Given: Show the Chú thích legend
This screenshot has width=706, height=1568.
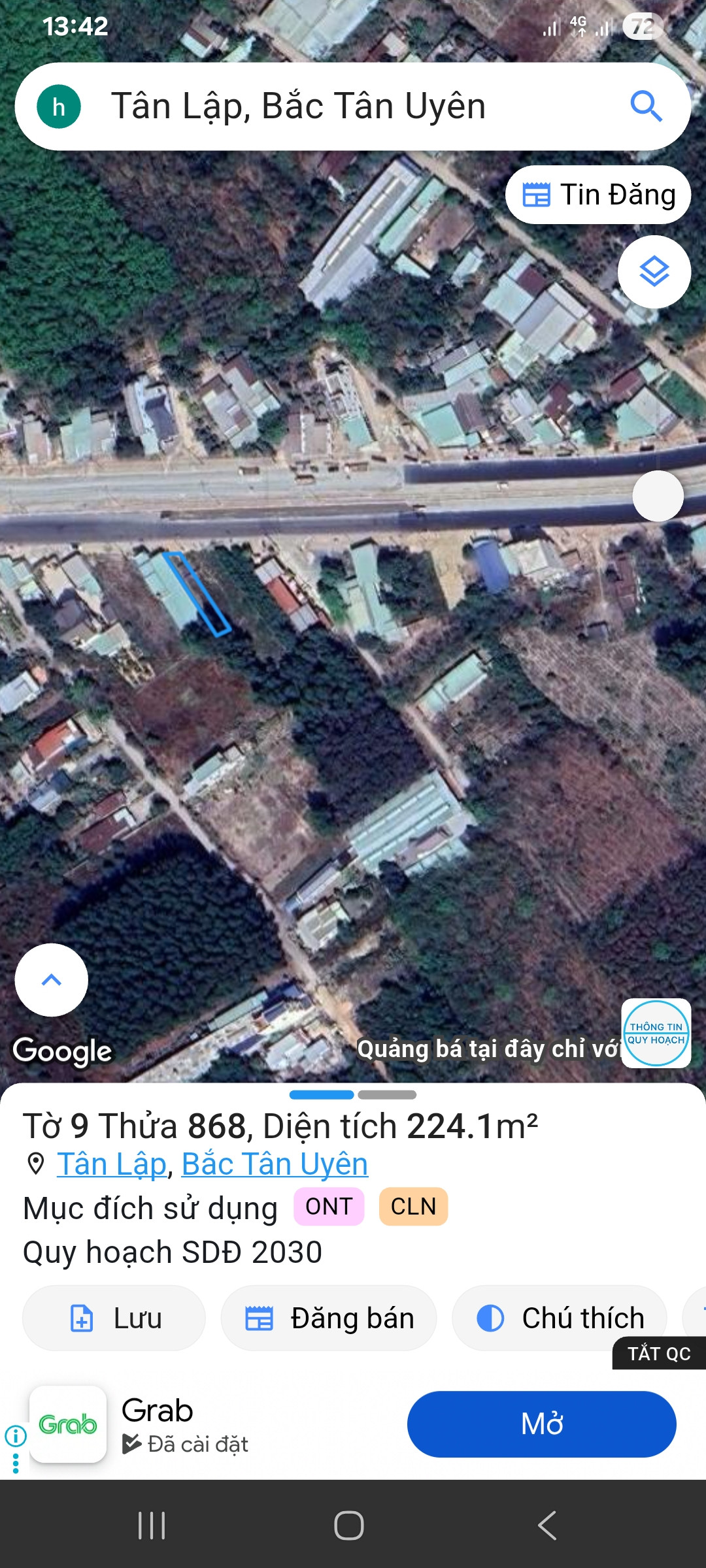Looking at the screenshot, I should click(560, 1318).
